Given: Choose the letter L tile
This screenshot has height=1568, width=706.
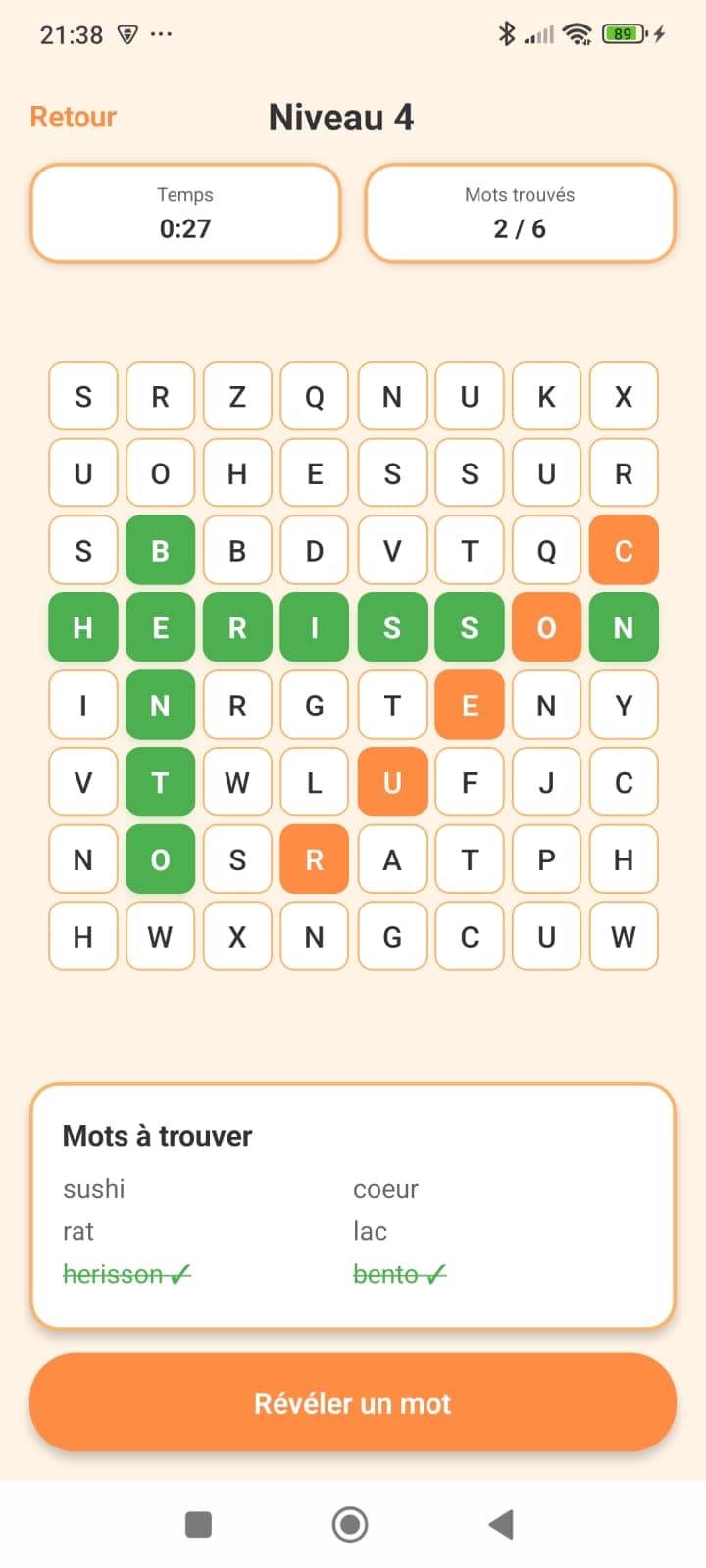Looking at the screenshot, I should (315, 782).
